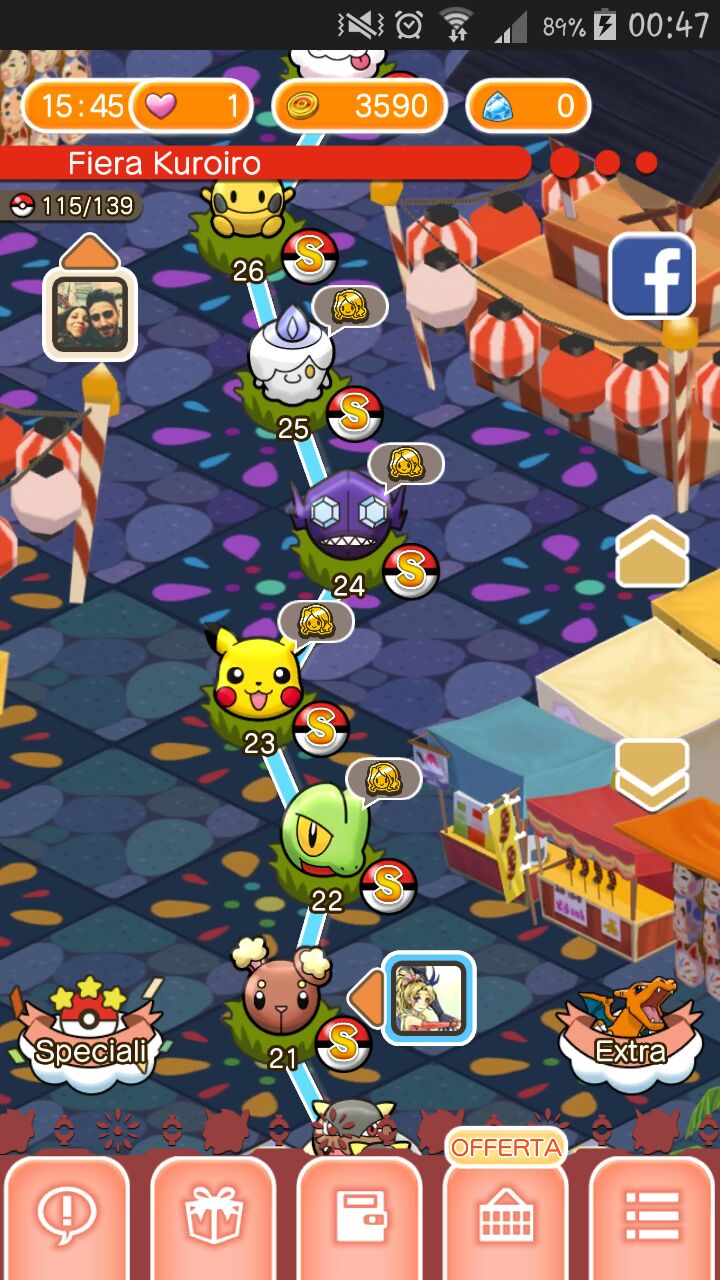Jump up the map with the up arrow
This screenshot has height=1280, width=720.
pyautogui.click(x=652, y=553)
